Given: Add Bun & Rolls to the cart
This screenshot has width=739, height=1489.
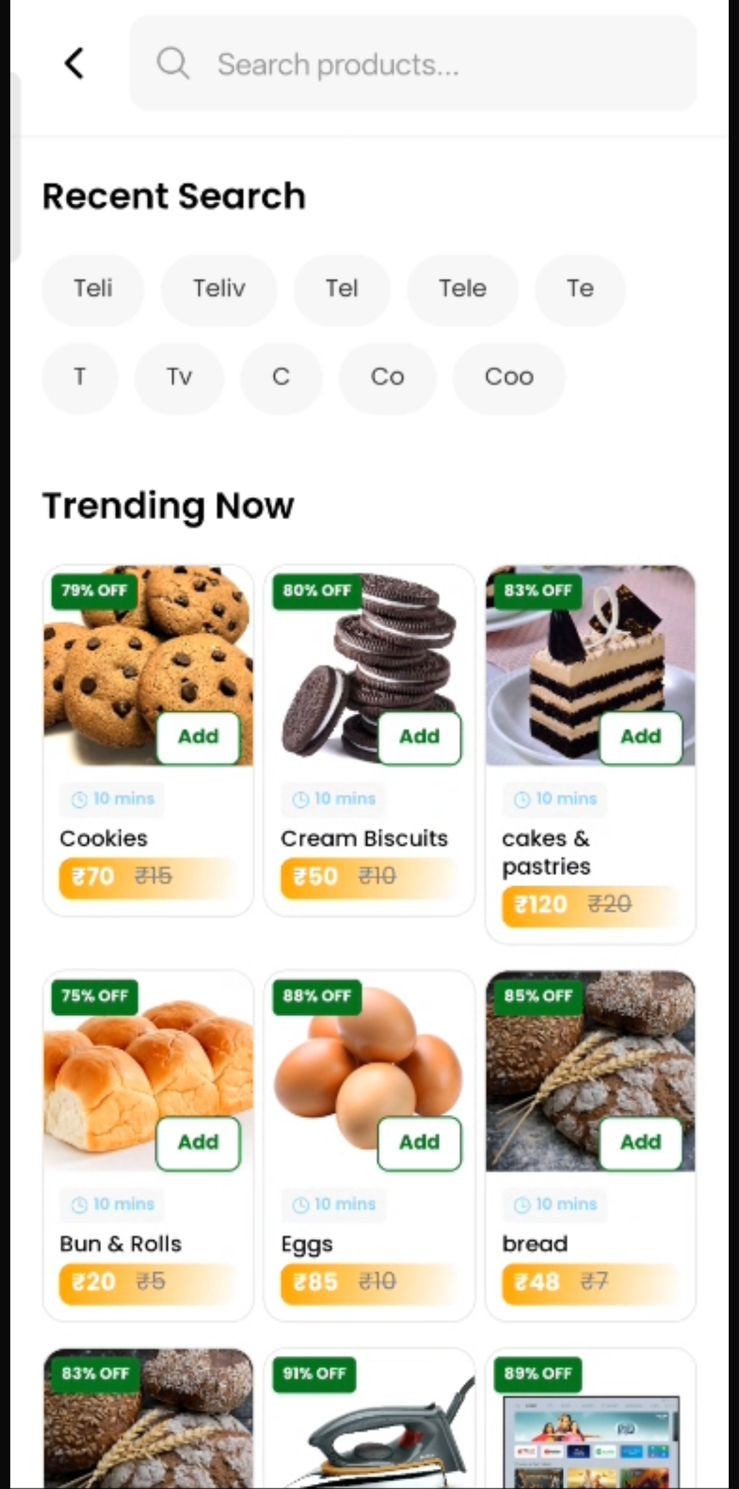Looking at the screenshot, I should tap(198, 1143).
